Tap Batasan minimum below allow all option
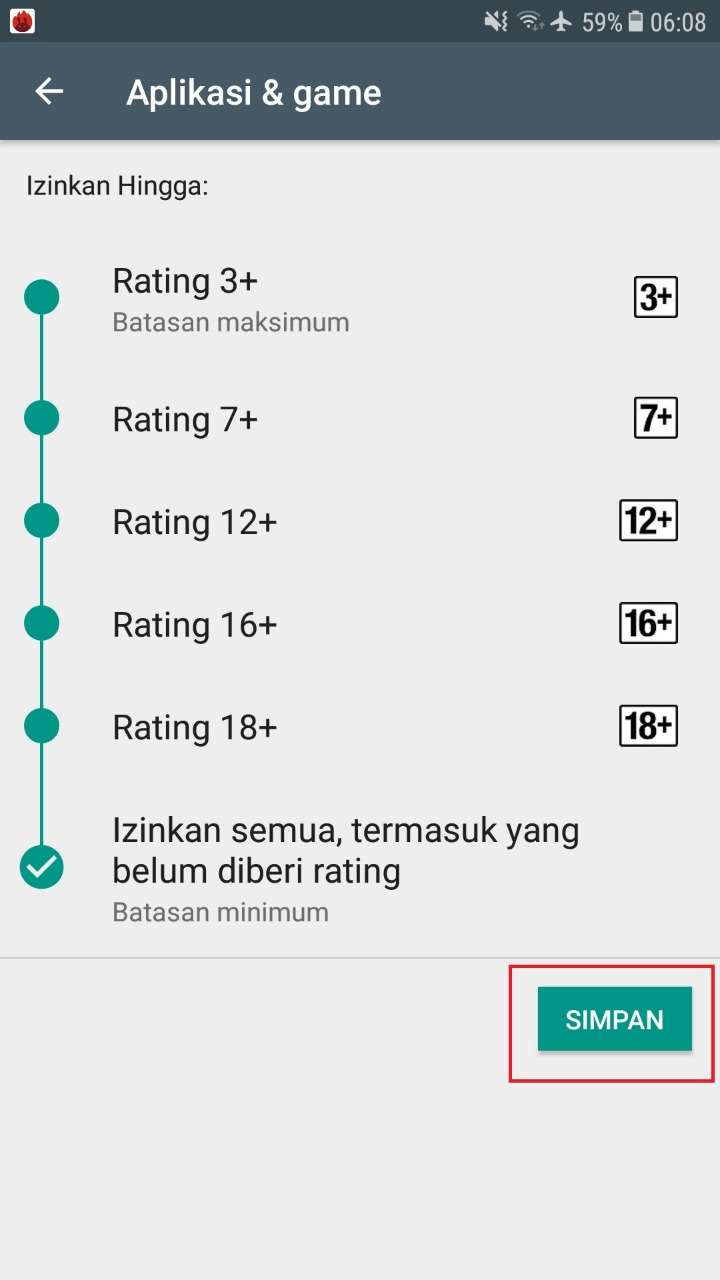 coord(220,911)
